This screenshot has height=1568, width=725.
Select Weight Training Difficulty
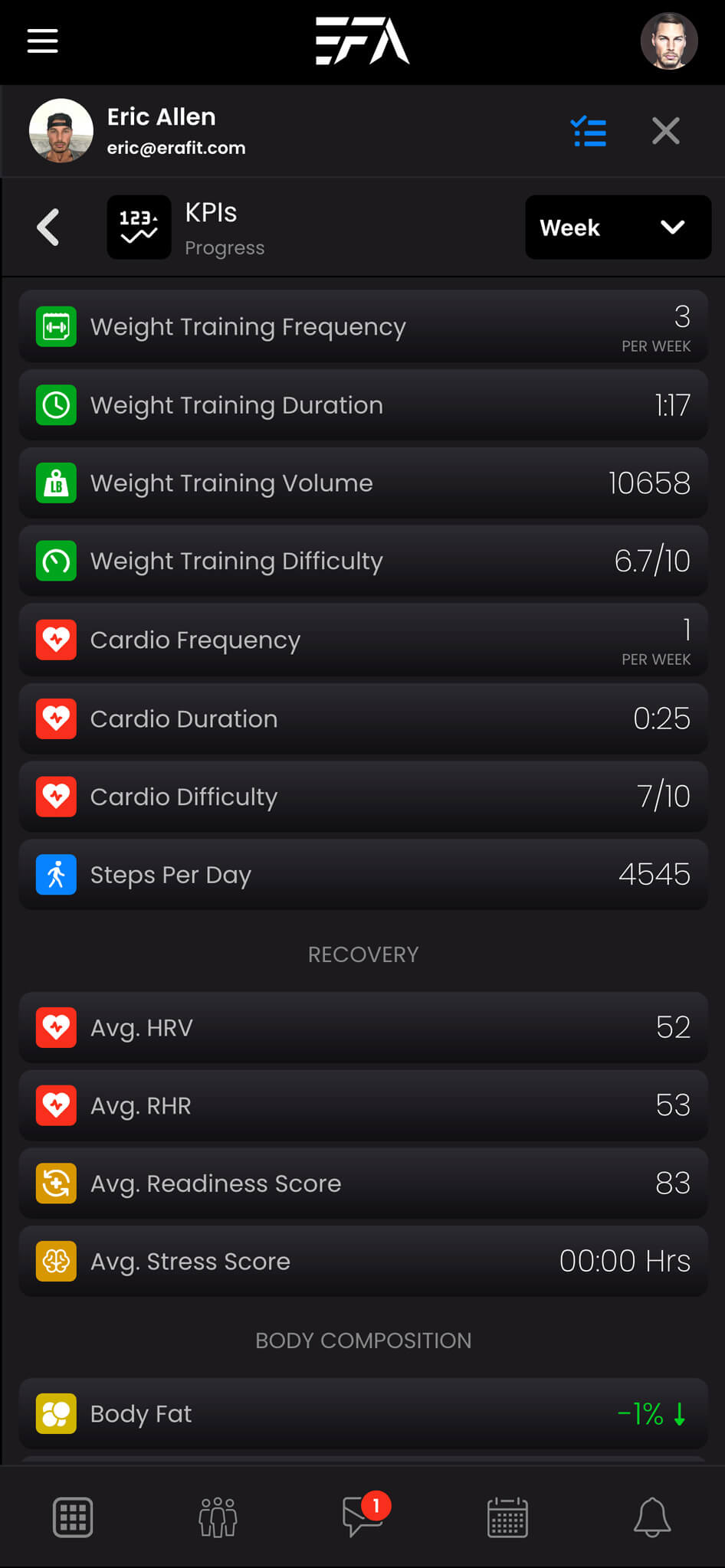pos(362,561)
